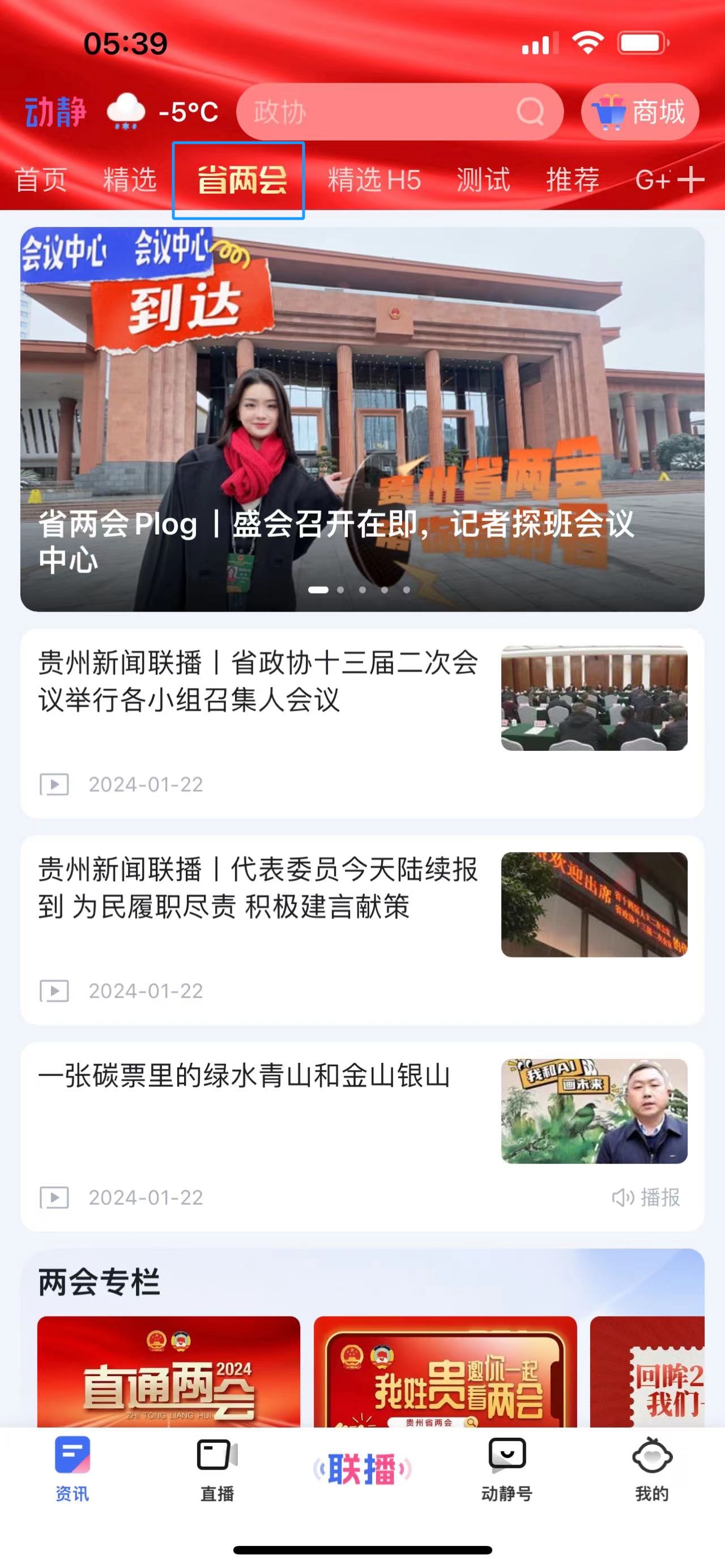
Task: Open the 商城 shop button
Action: click(x=640, y=112)
